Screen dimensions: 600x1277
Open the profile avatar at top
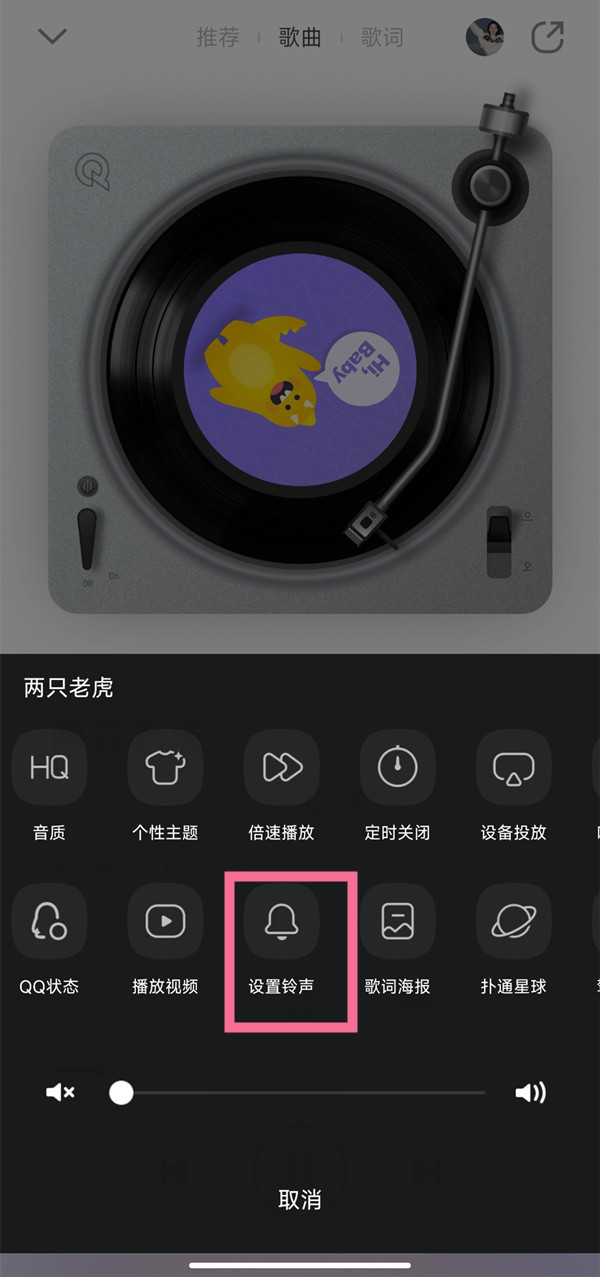click(x=485, y=38)
